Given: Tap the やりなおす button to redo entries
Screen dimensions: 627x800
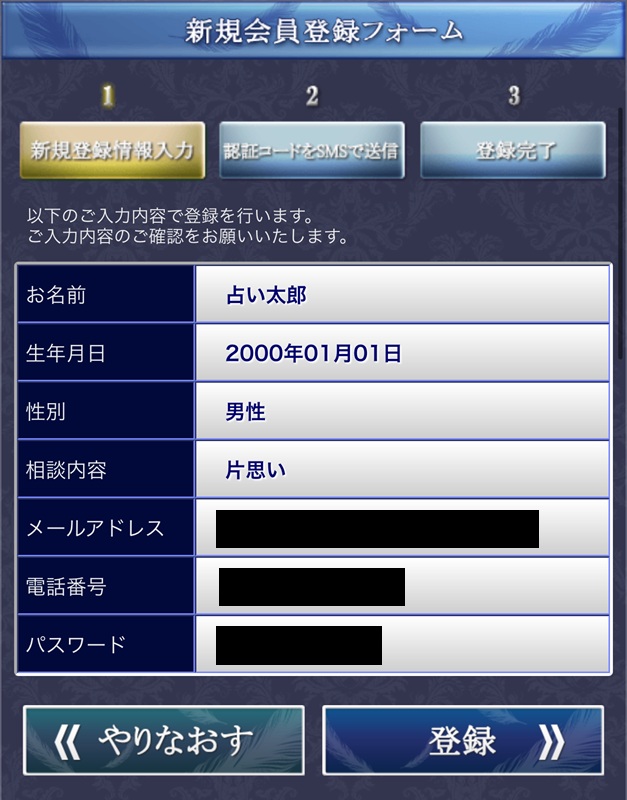Looking at the screenshot, I should [164, 741].
